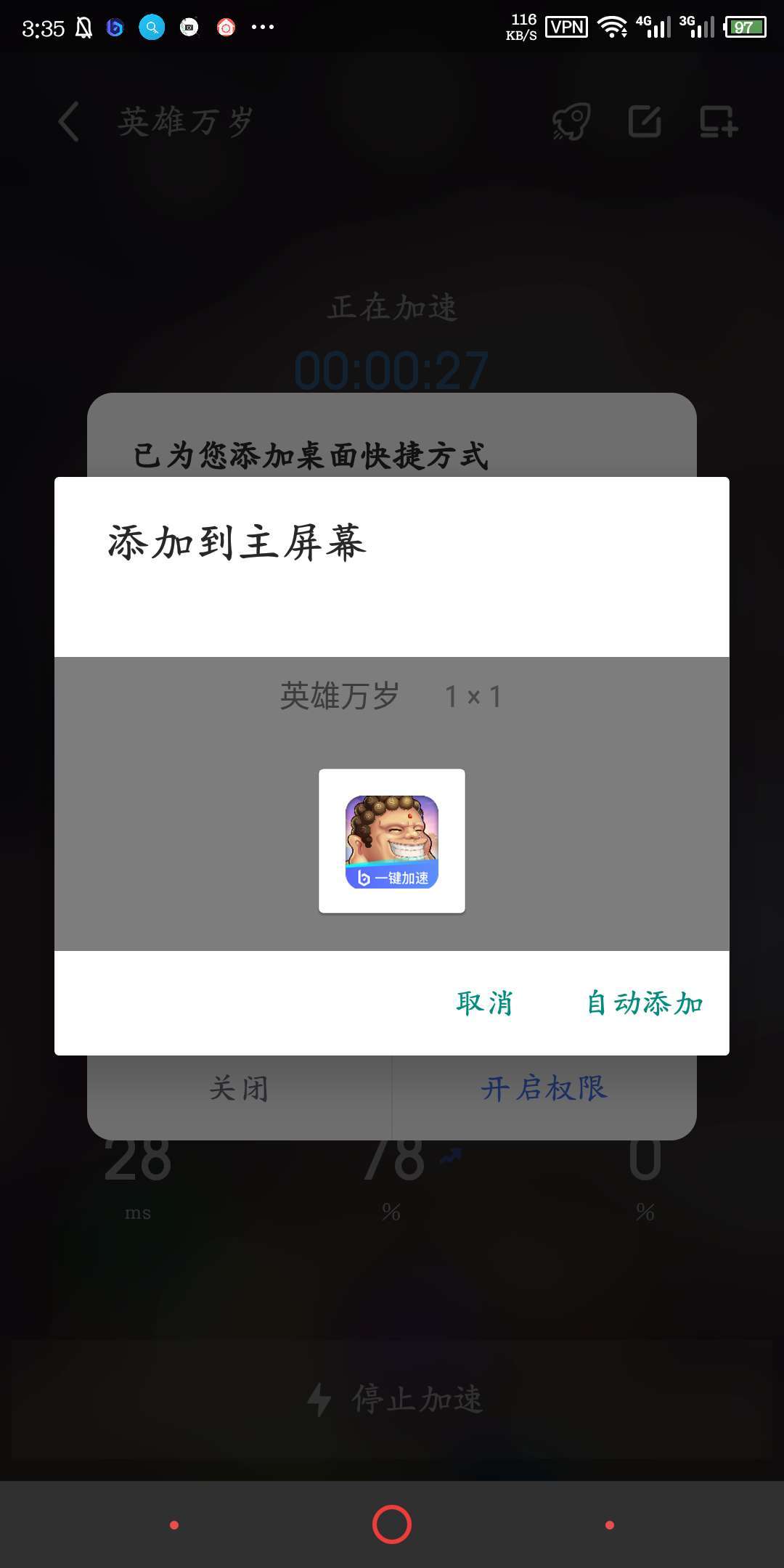Tap the system home button

pyautogui.click(x=392, y=1524)
